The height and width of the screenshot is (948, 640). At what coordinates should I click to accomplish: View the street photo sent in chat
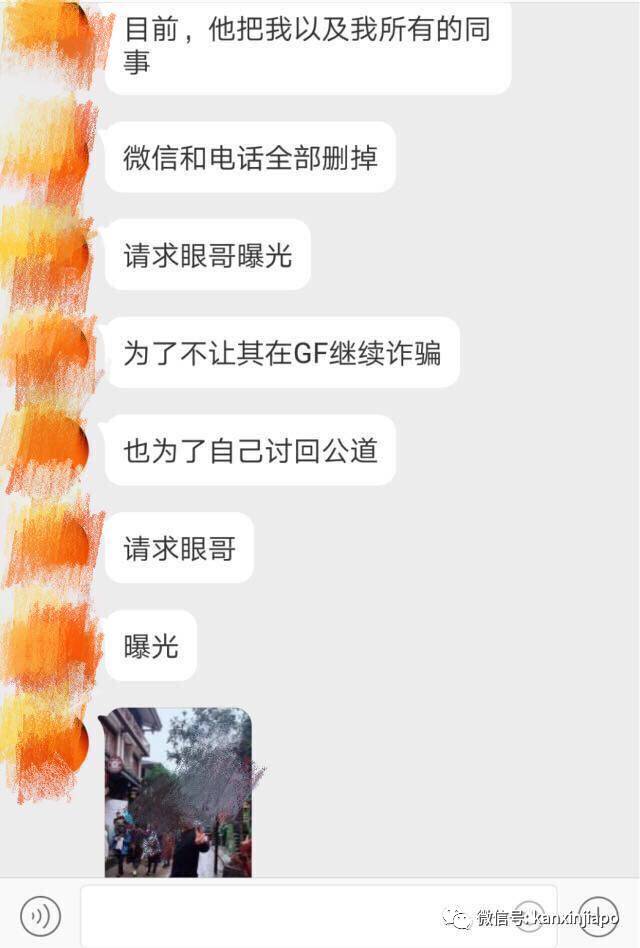[178, 792]
